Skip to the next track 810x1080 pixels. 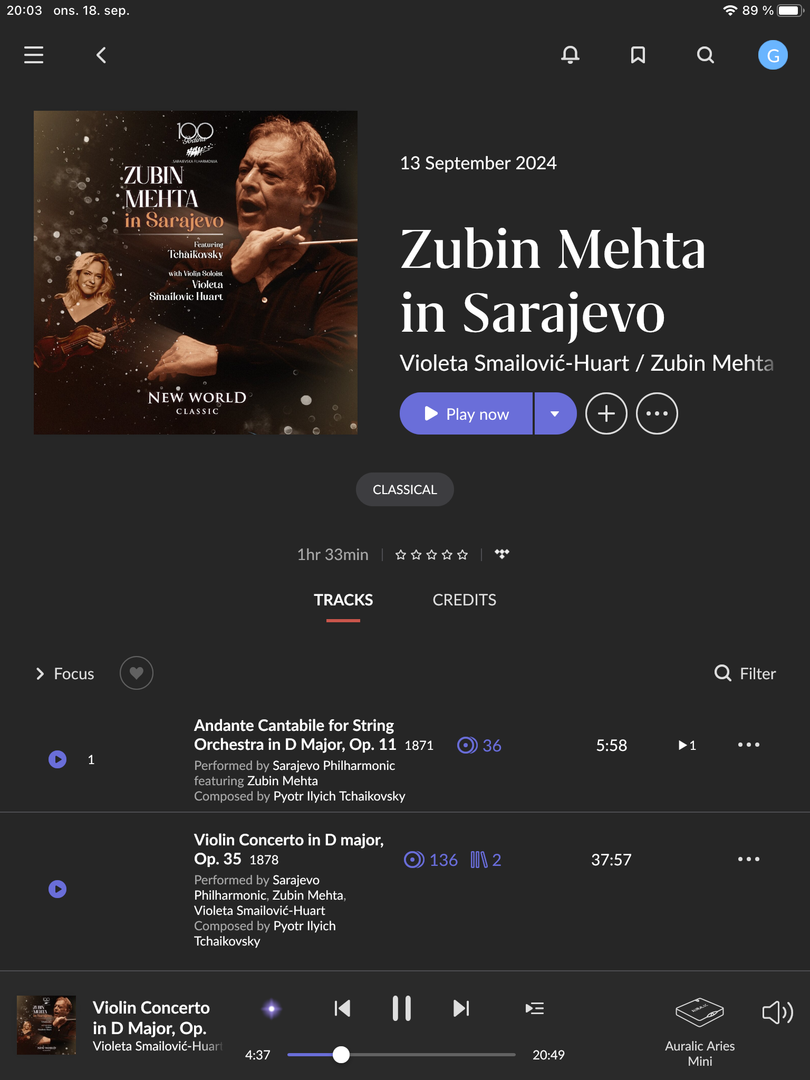pyautogui.click(x=461, y=1008)
